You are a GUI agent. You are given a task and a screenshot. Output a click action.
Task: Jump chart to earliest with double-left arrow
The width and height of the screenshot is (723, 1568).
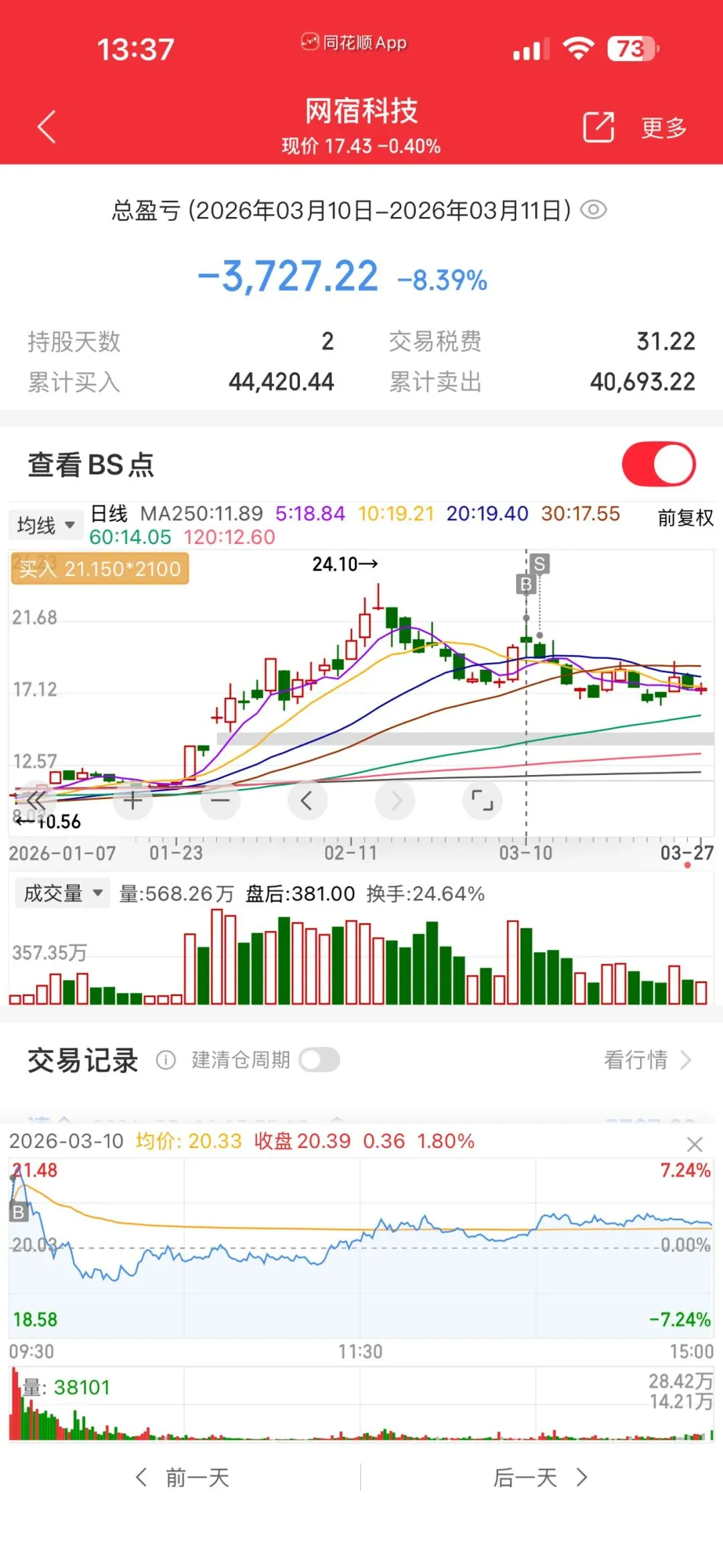(x=35, y=800)
